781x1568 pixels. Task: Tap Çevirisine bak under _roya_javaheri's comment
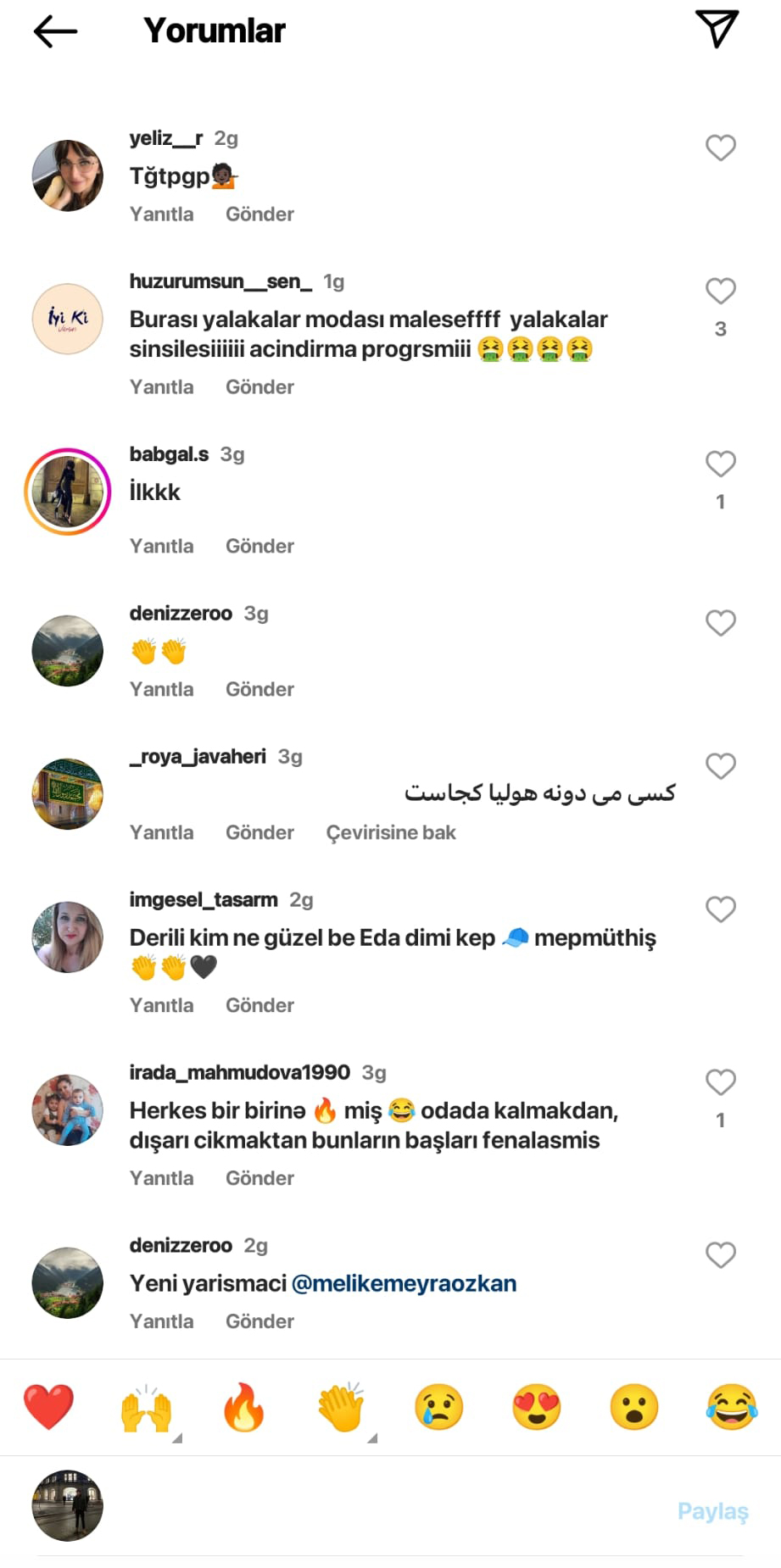[391, 832]
